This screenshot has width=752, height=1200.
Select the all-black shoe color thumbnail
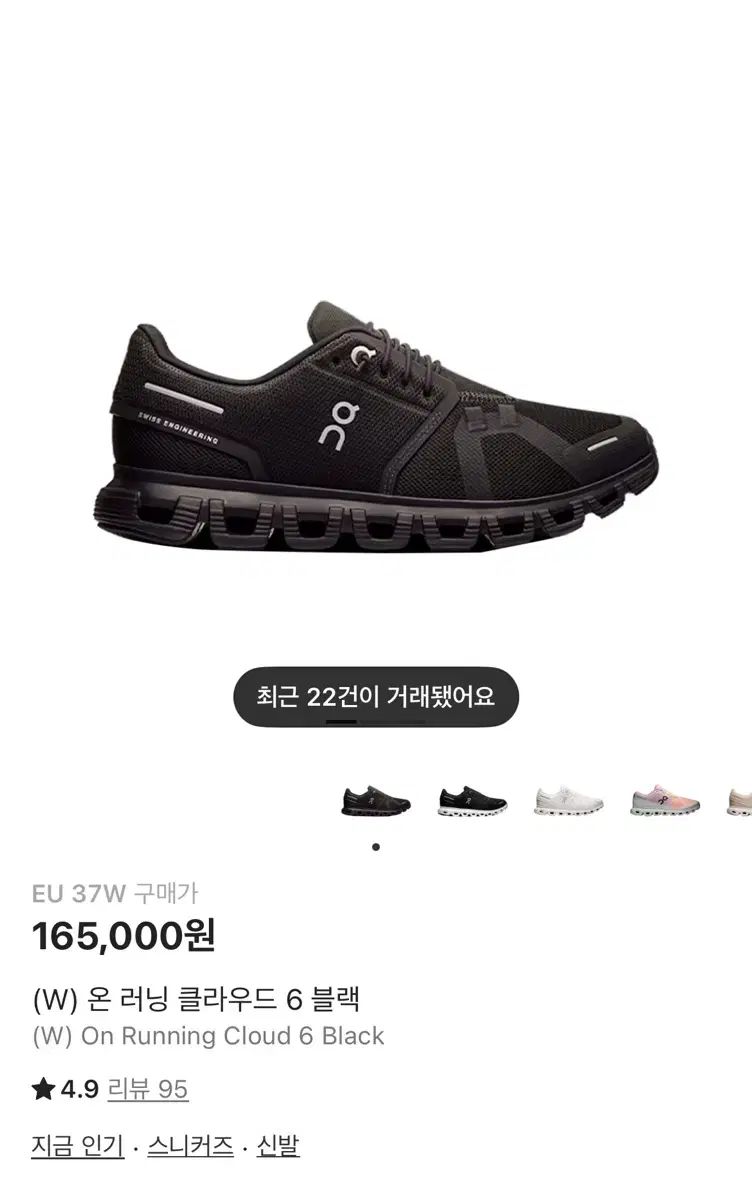(375, 800)
